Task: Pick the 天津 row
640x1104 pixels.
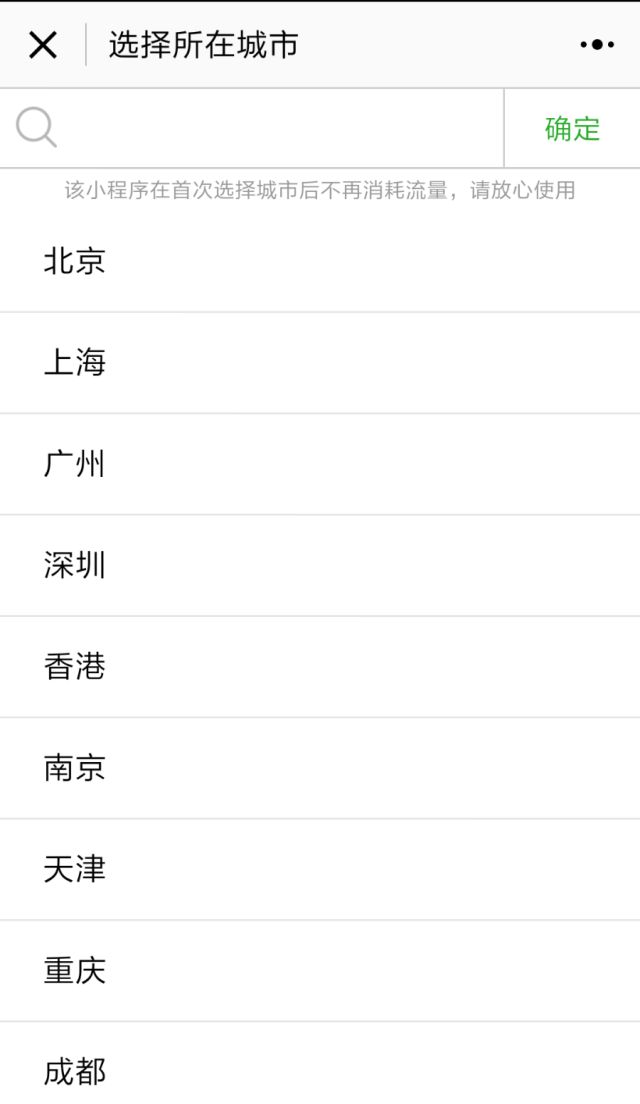Action: tap(320, 870)
